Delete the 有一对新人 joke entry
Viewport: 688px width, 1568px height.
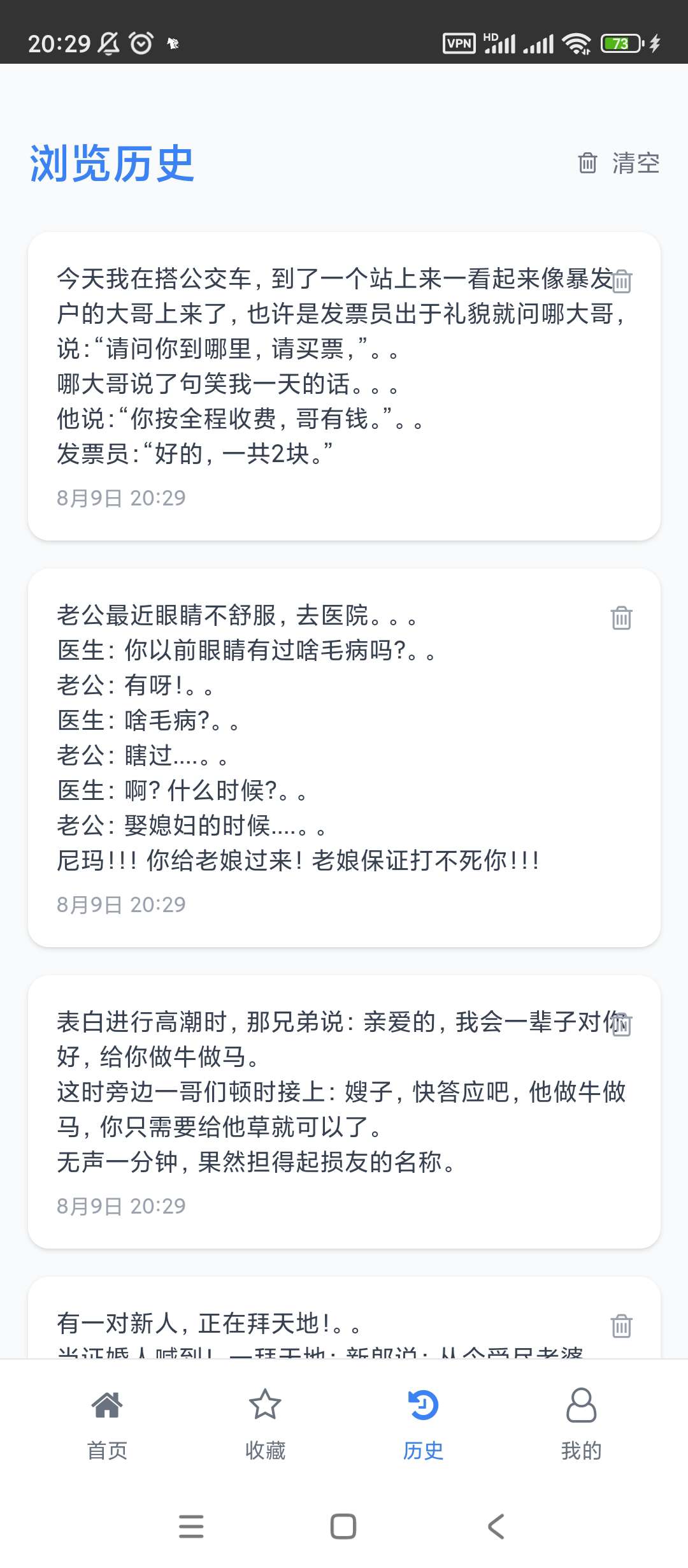[621, 1326]
